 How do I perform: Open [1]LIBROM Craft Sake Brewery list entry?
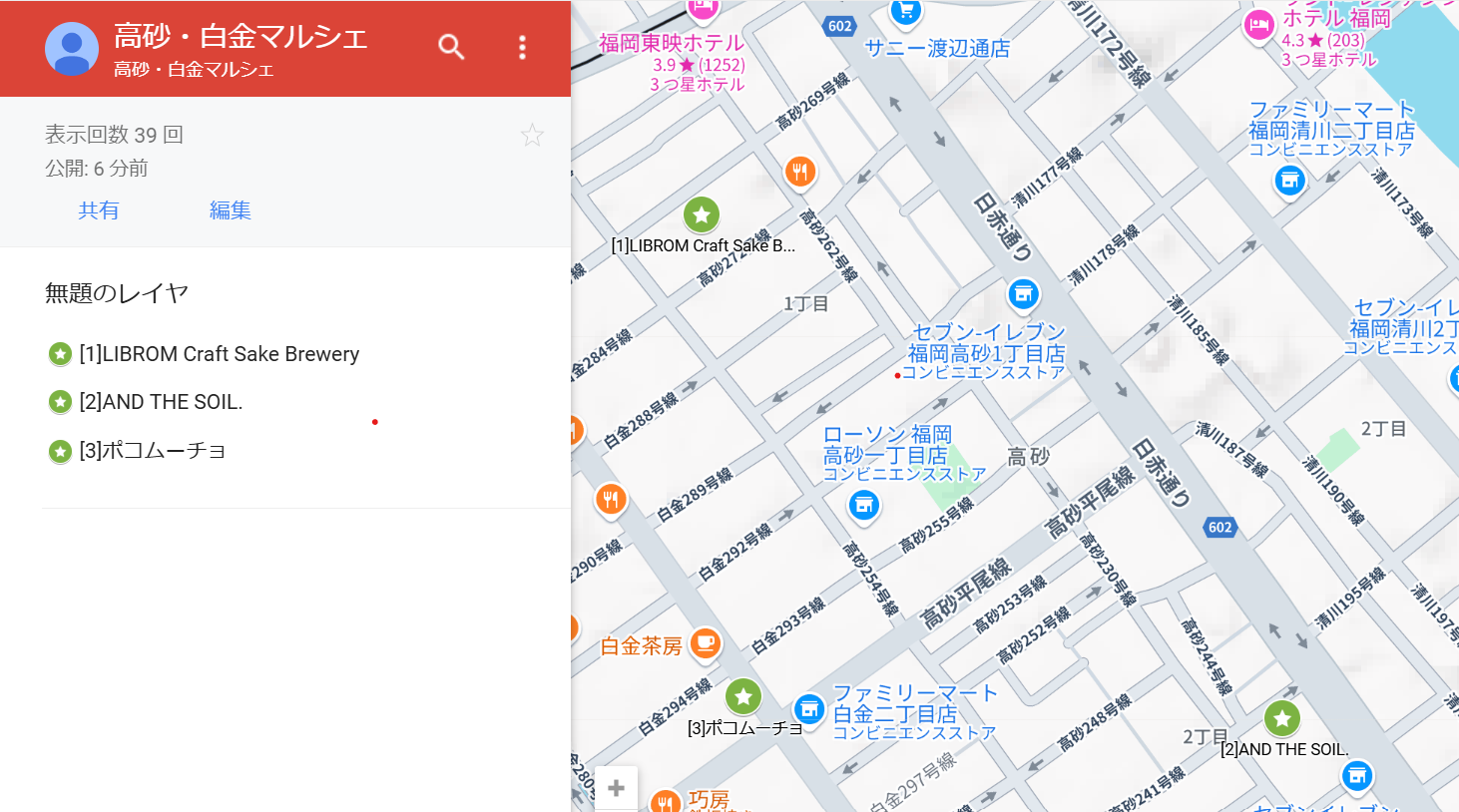[219, 354]
